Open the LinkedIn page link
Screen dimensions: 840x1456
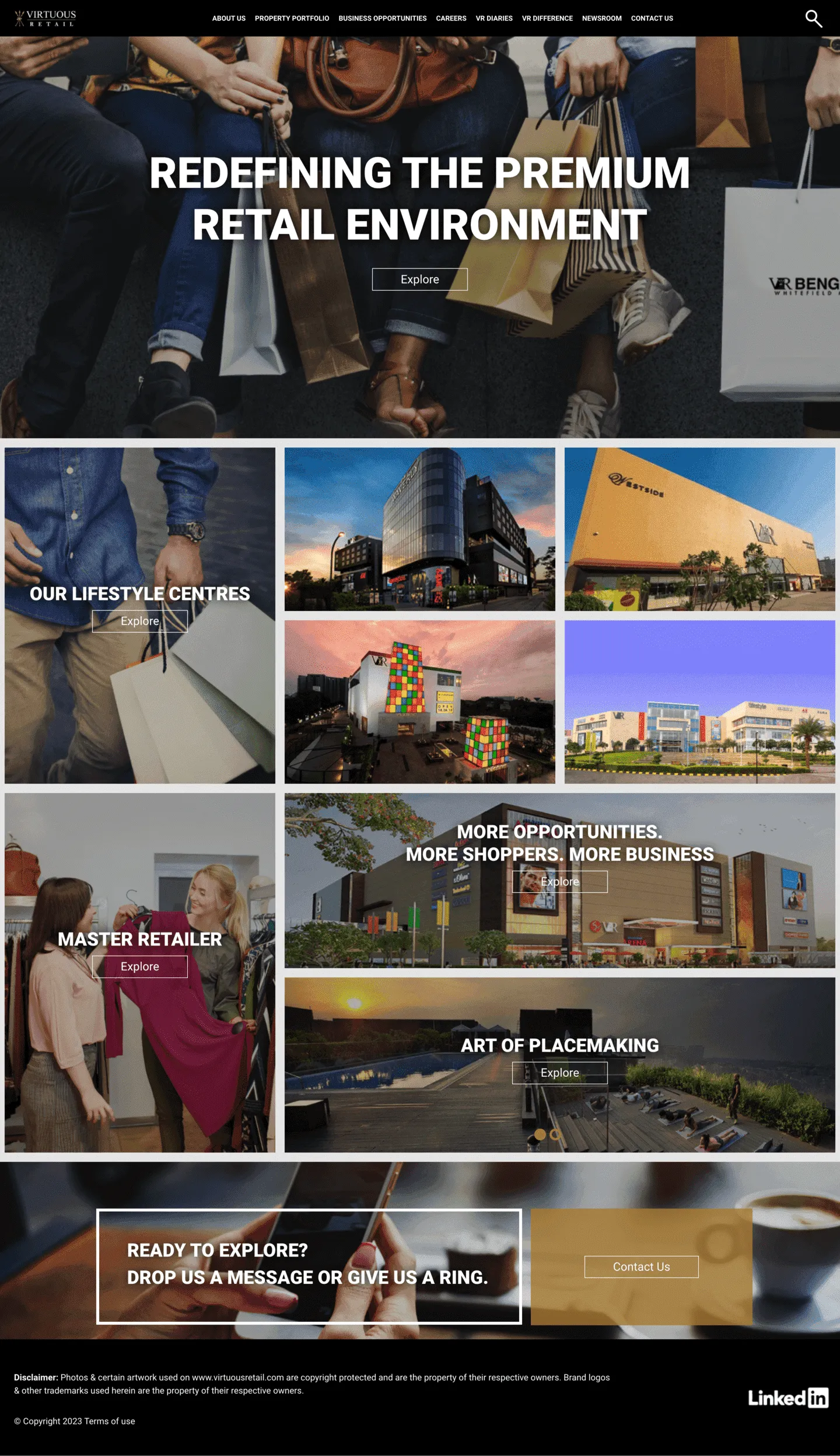pyautogui.click(x=787, y=1398)
